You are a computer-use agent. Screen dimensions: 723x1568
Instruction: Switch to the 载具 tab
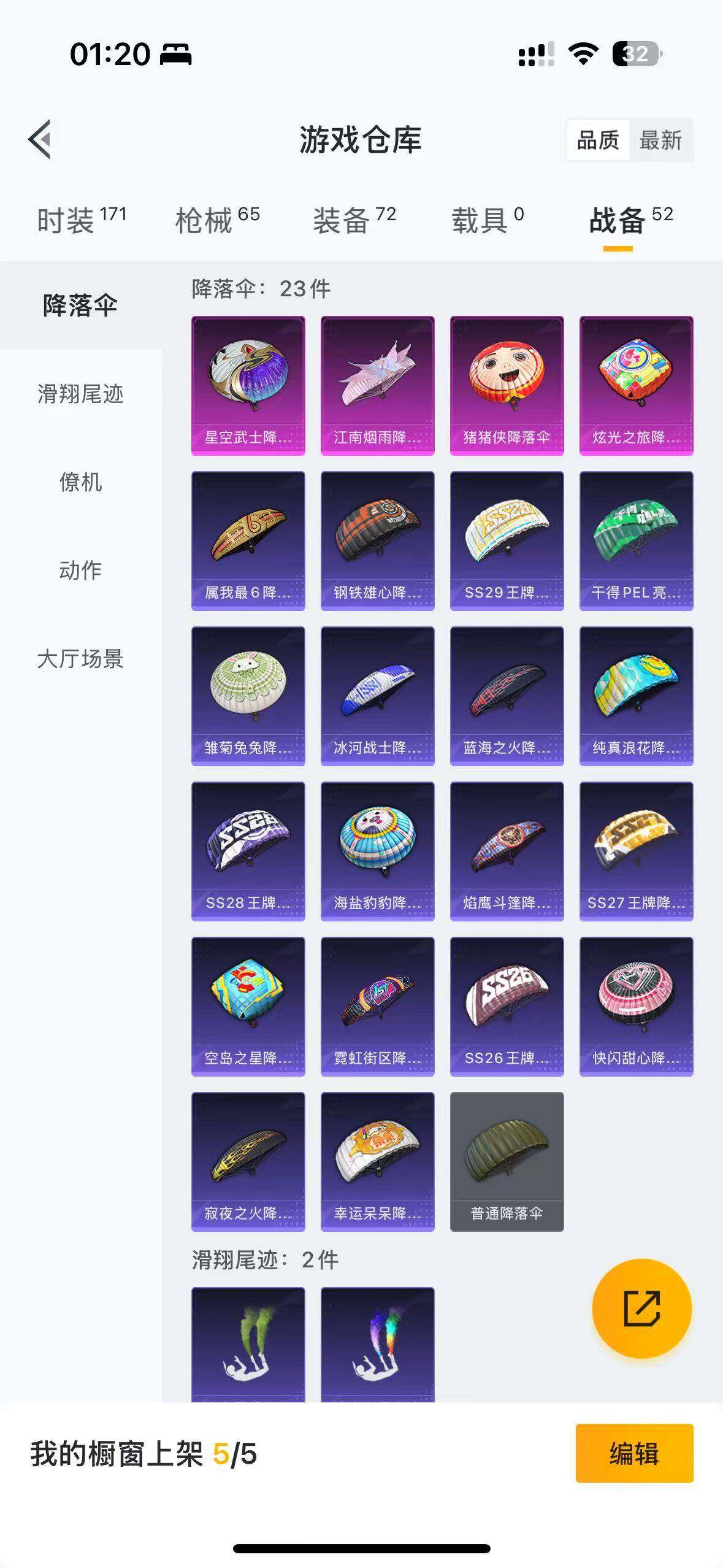[x=488, y=220]
